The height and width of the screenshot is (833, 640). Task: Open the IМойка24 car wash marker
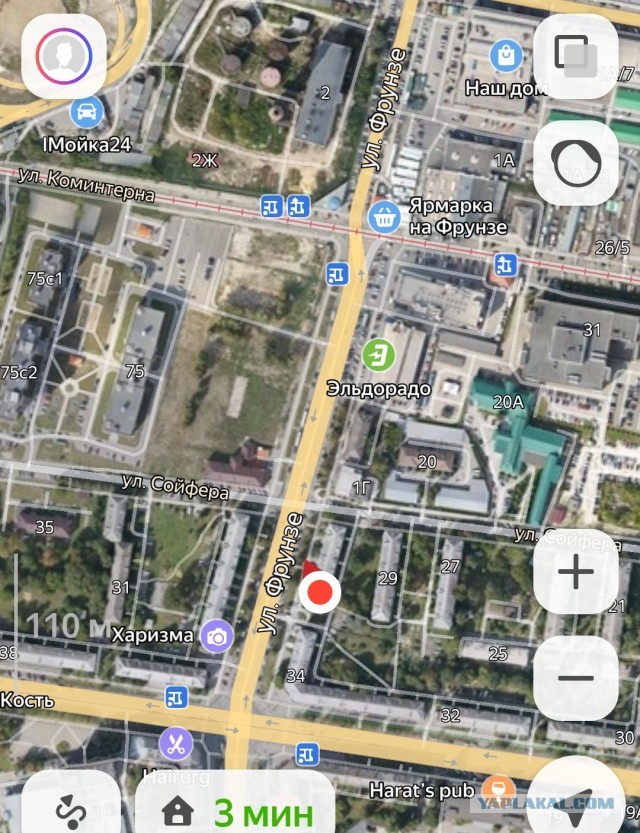pos(87,112)
